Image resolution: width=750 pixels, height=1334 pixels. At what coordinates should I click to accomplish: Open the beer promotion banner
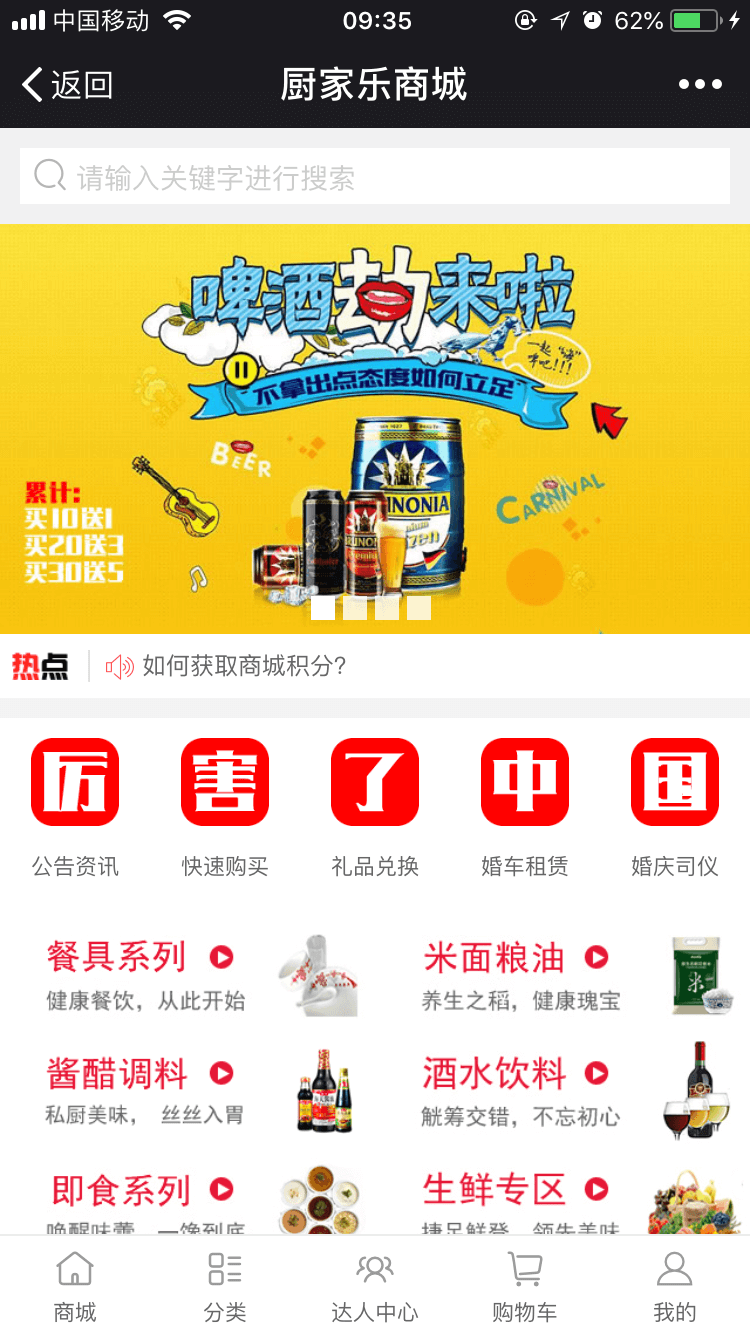point(375,428)
